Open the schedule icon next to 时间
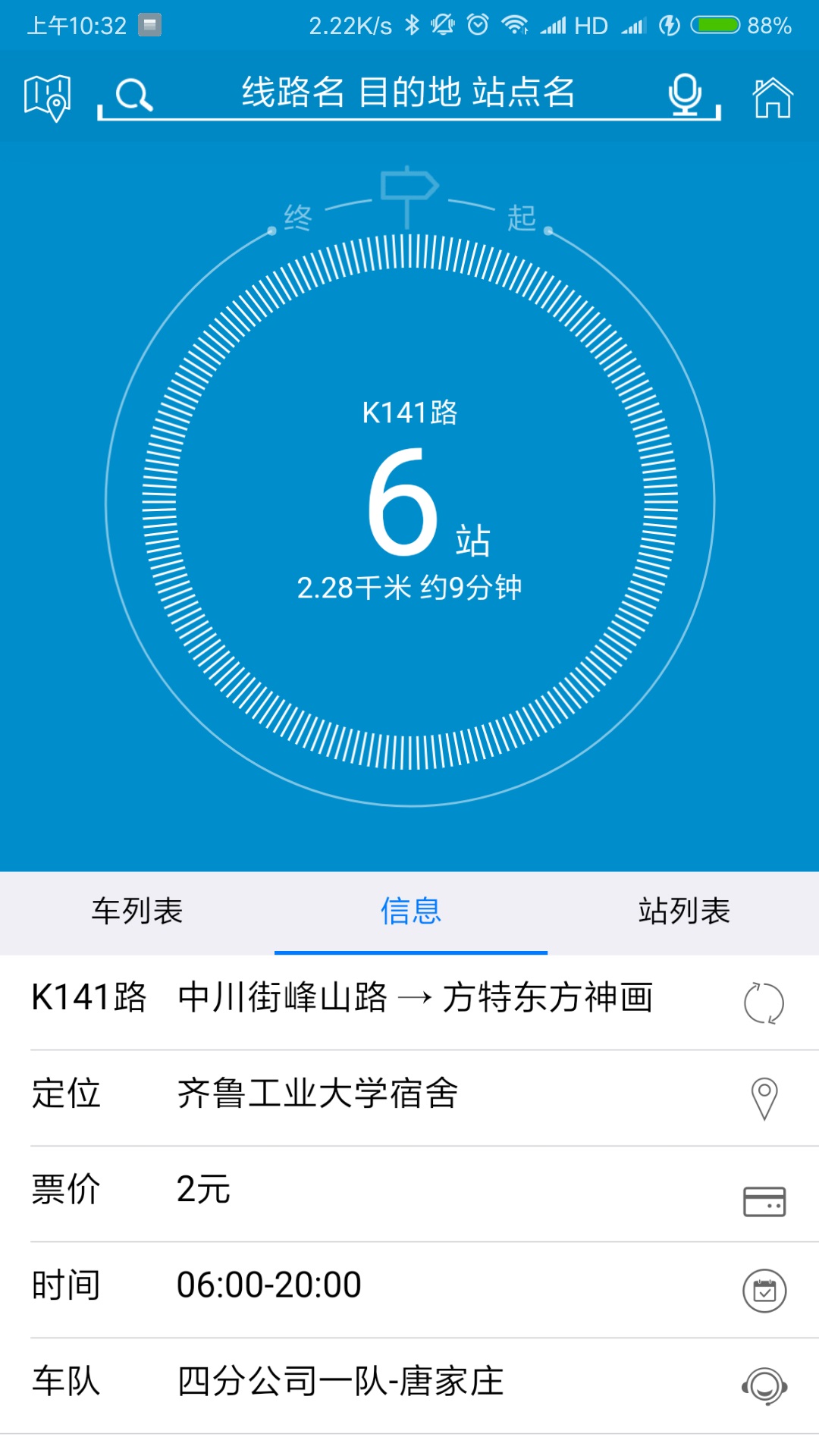 point(764,1291)
